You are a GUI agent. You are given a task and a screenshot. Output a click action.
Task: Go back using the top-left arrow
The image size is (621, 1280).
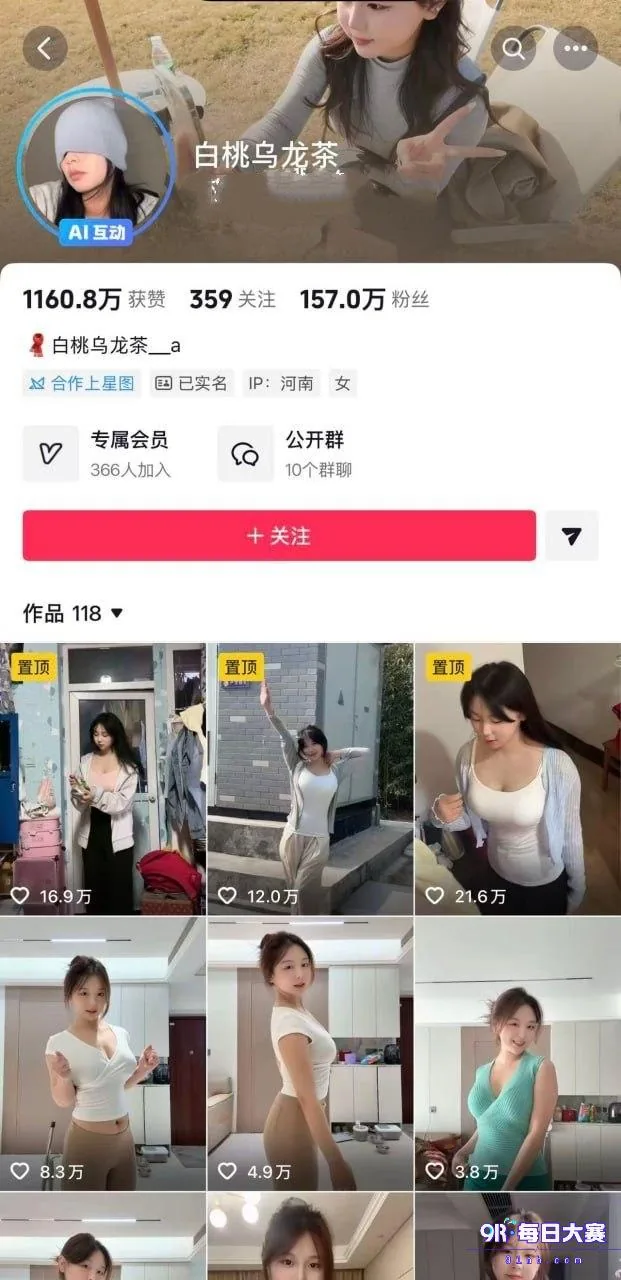tap(45, 48)
